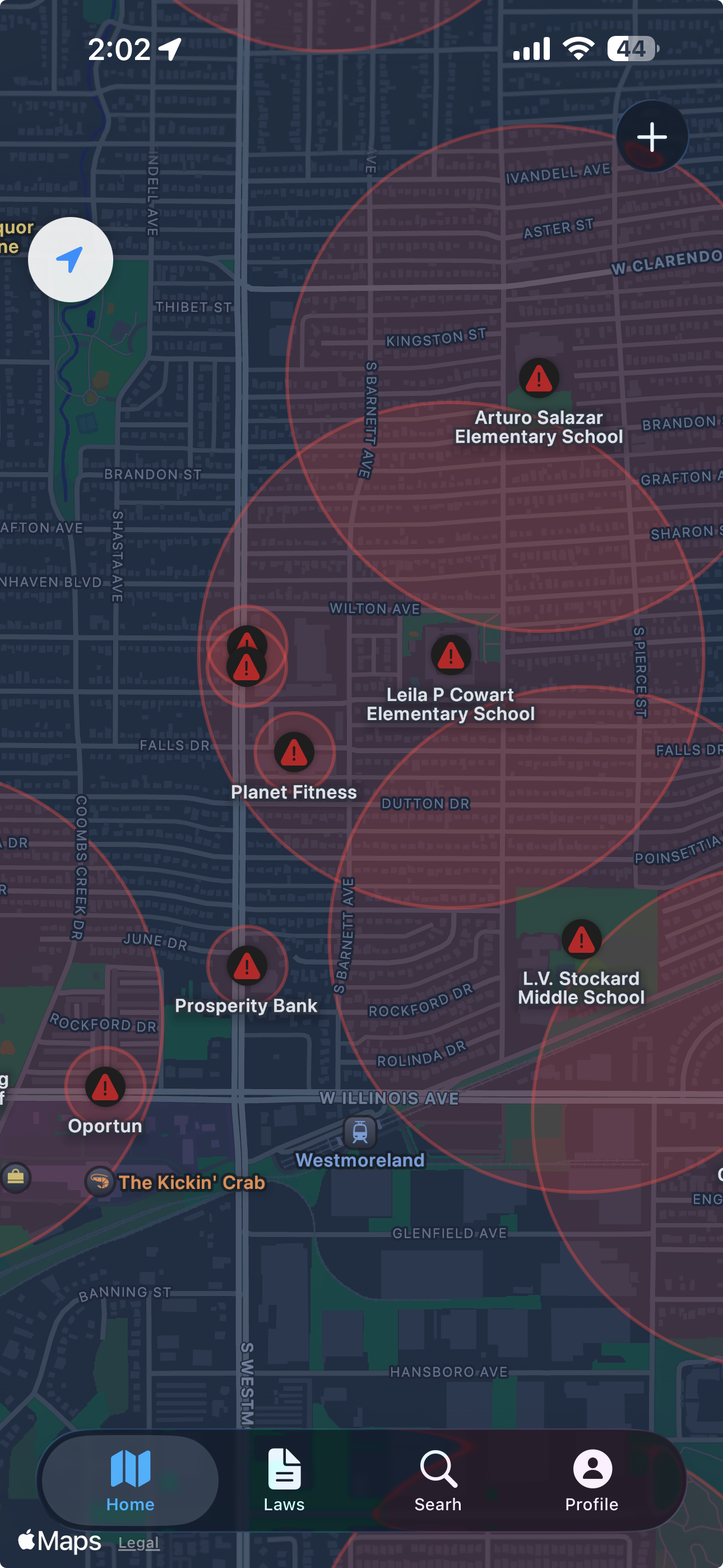The width and height of the screenshot is (723, 1568).
Task: Go to the Search tab
Action: pyautogui.click(x=438, y=1481)
